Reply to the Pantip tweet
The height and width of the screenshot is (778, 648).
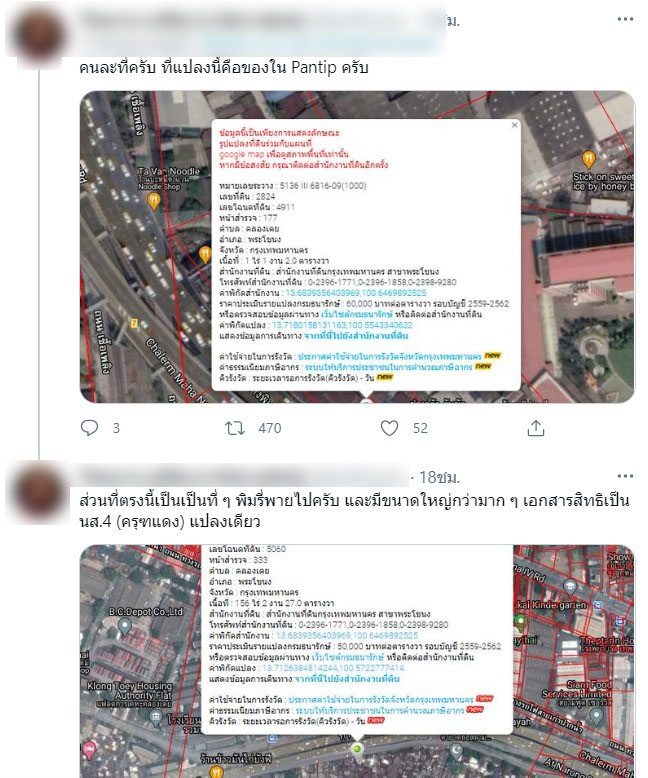coord(90,428)
